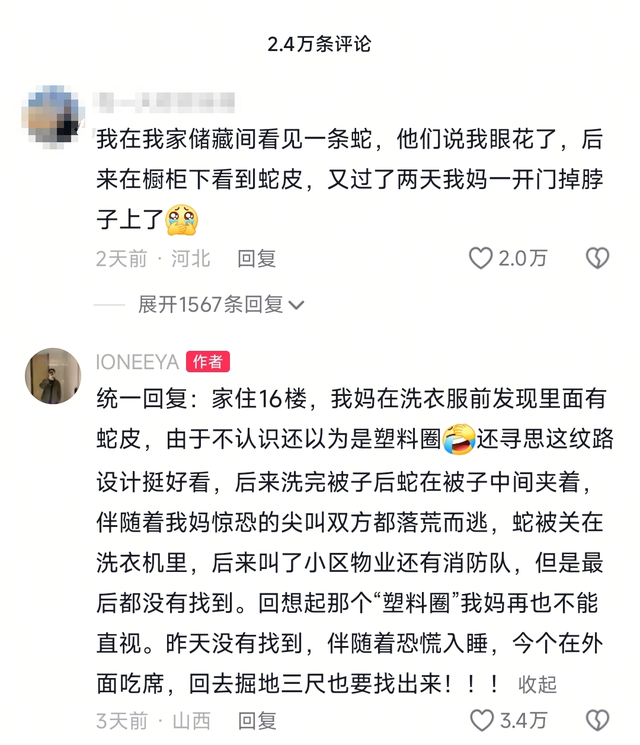640x745 pixels.
Task: Open IONEEYA username link
Action: pyautogui.click(x=139, y=362)
